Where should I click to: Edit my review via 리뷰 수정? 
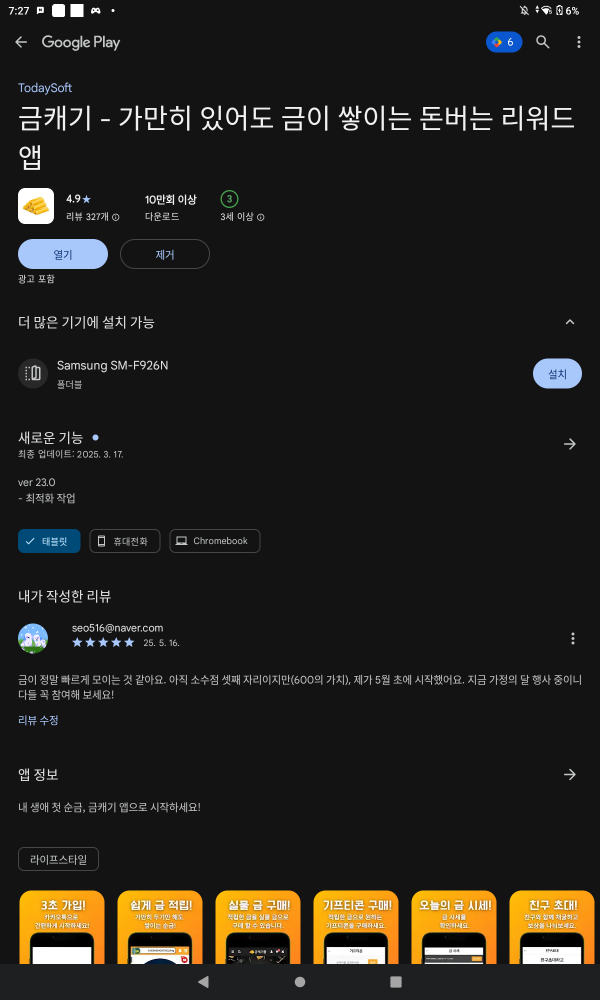(38, 720)
